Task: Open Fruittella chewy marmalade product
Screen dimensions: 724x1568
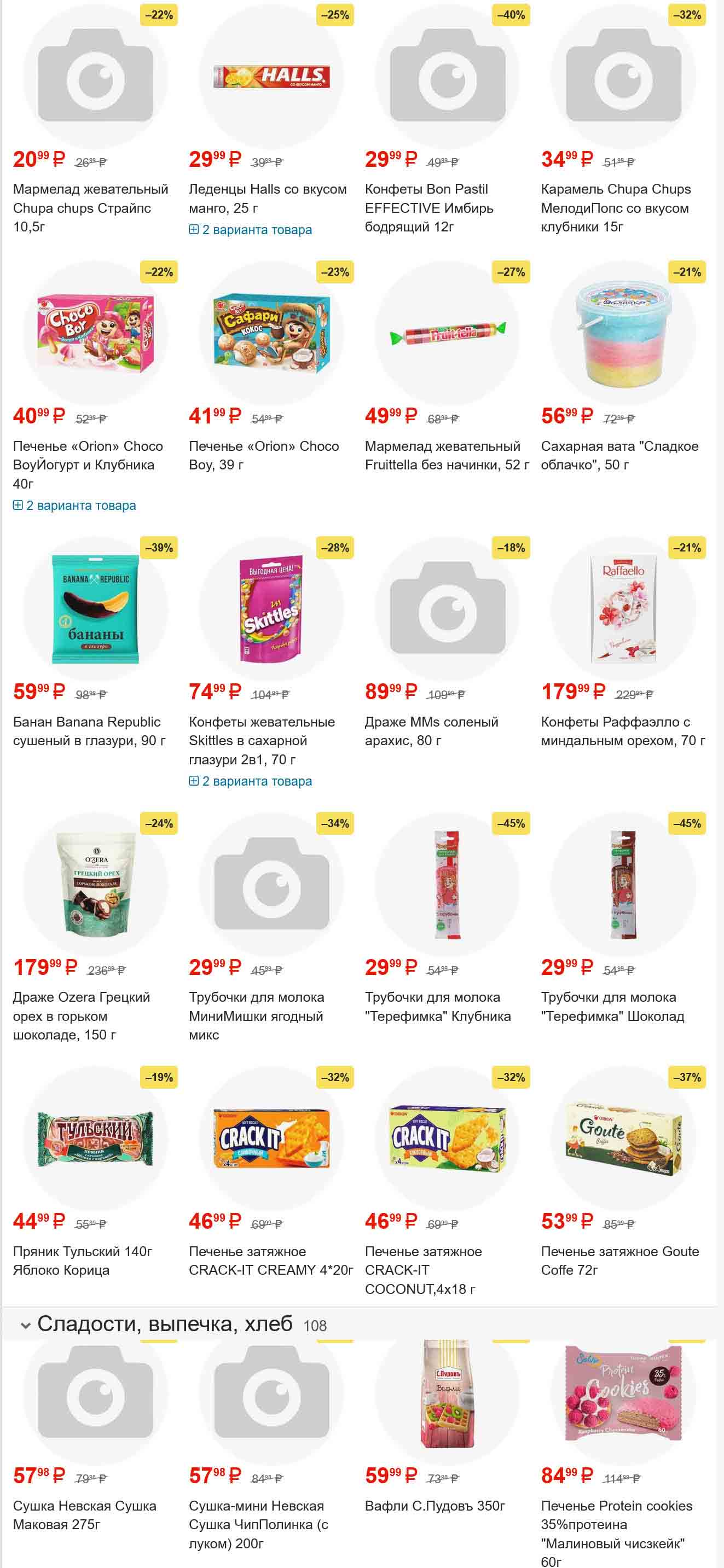Action: pos(447,455)
